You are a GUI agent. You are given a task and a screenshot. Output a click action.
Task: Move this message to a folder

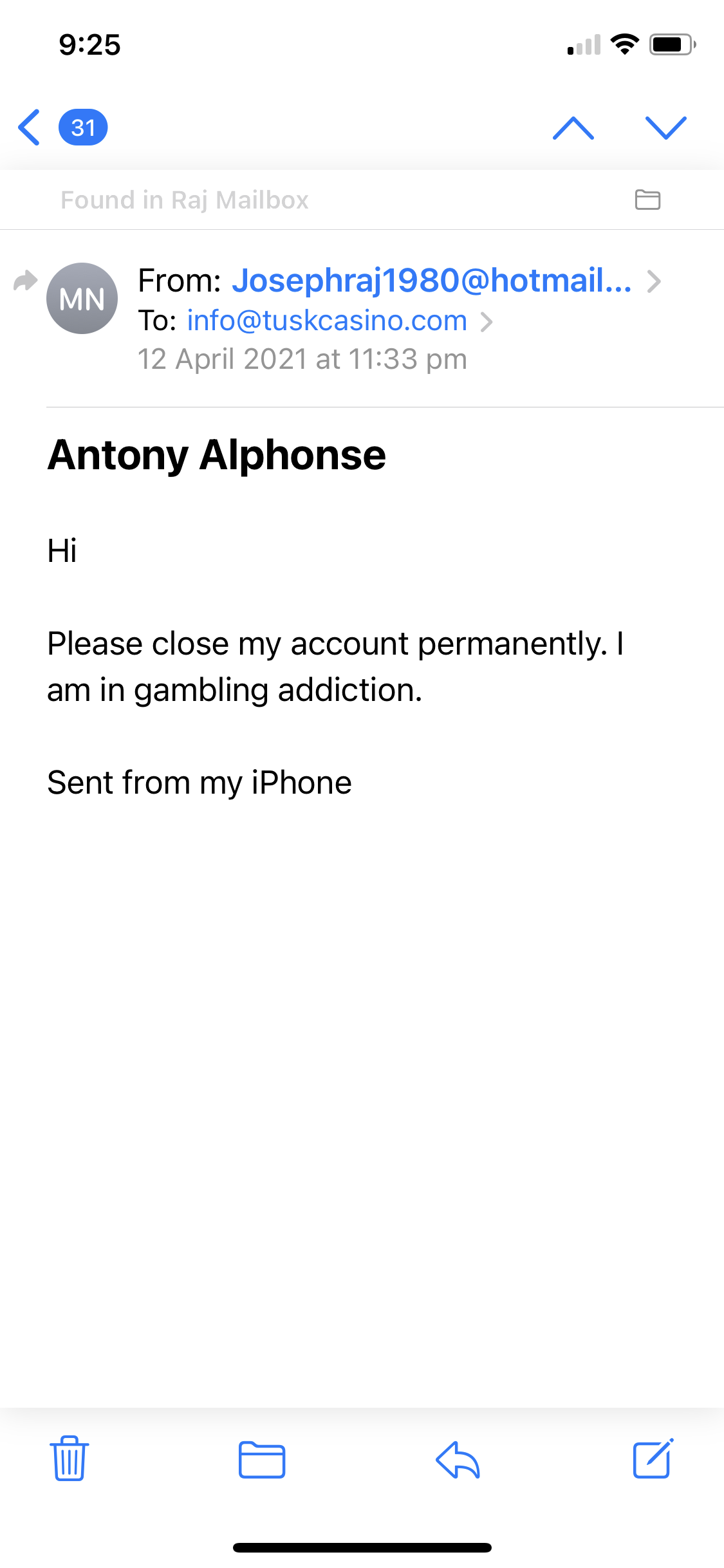261,1459
